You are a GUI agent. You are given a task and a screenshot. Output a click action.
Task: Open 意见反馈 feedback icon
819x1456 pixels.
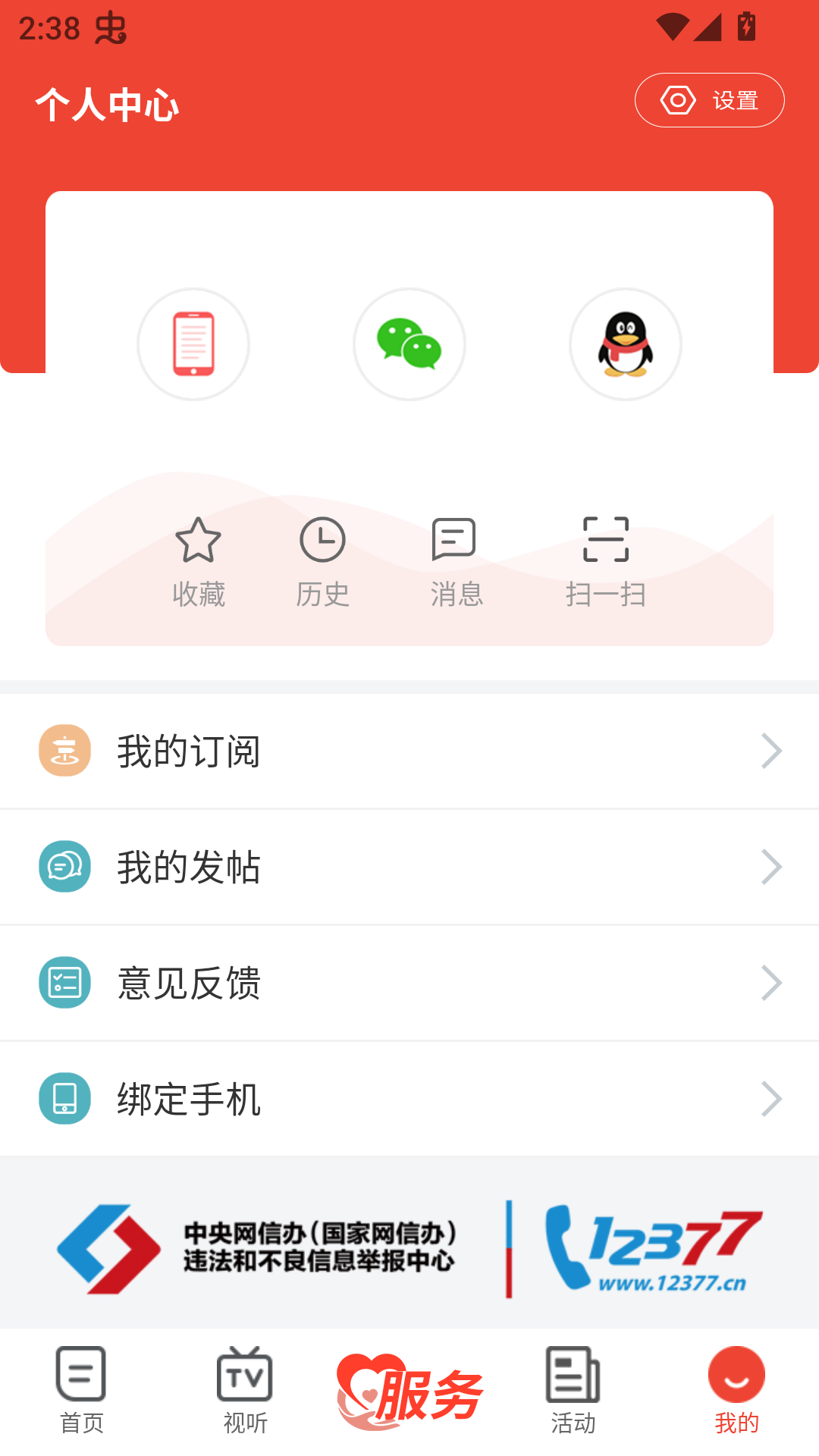[x=64, y=982]
